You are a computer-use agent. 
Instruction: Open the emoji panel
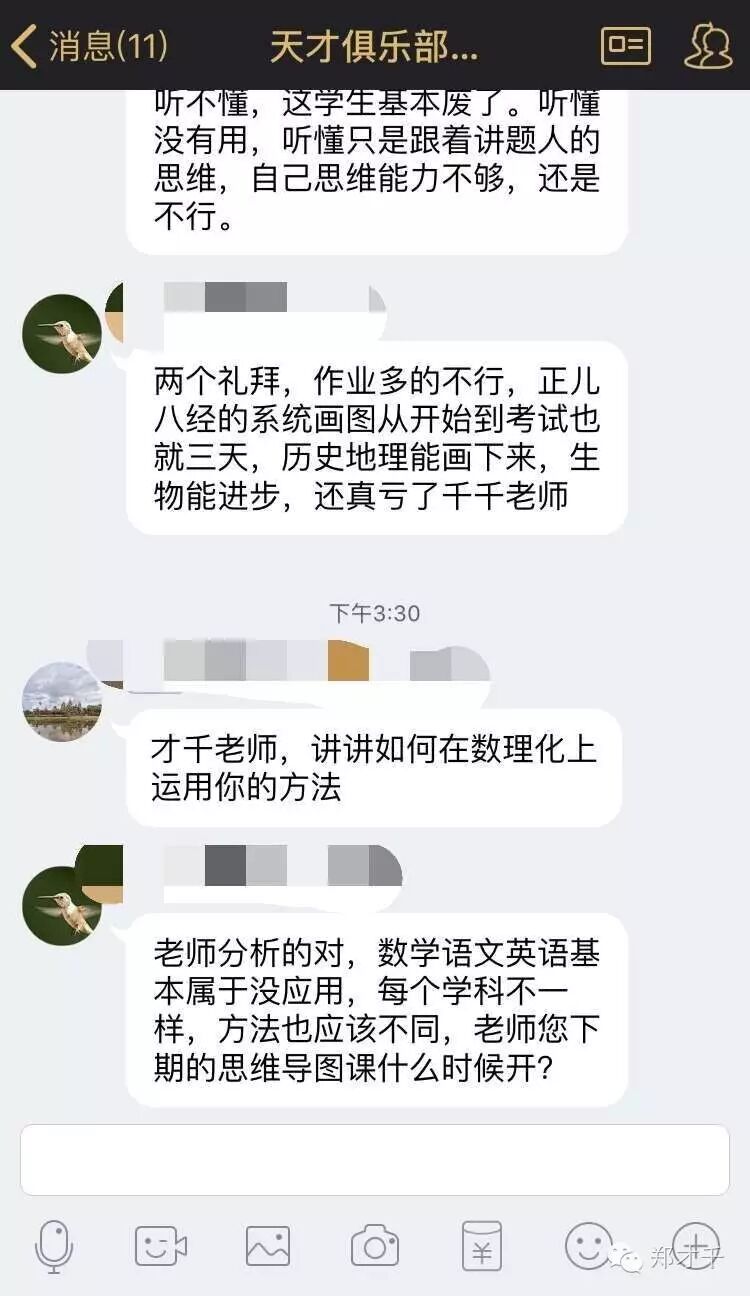click(588, 1246)
